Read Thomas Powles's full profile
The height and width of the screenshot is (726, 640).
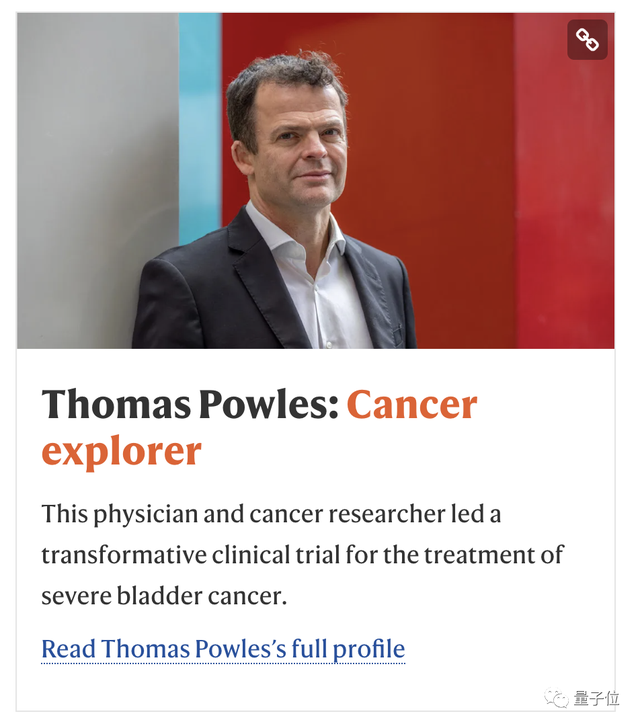point(223,649)
